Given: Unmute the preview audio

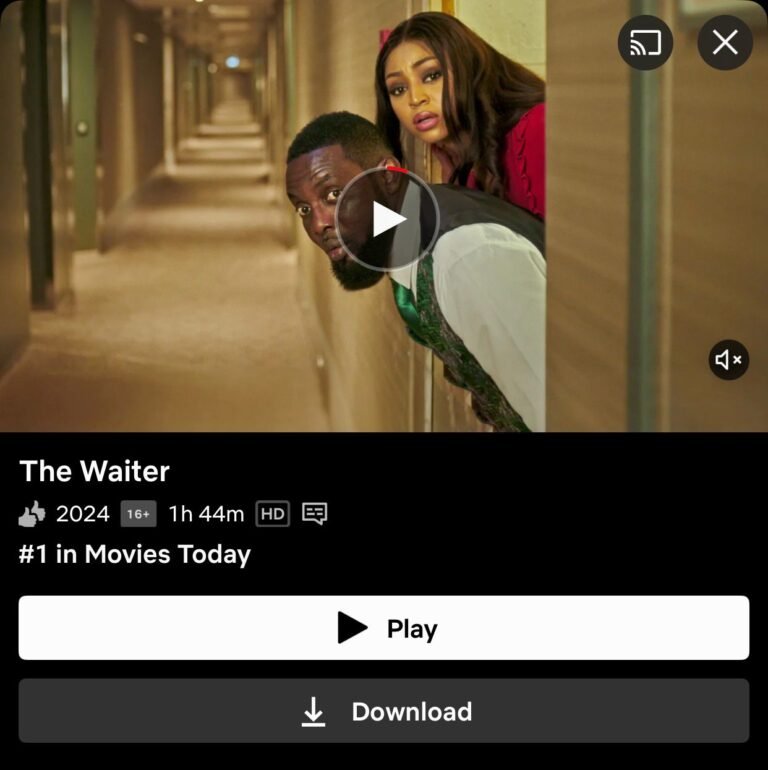Looking at the screenshot, I should tap(729, 360).
